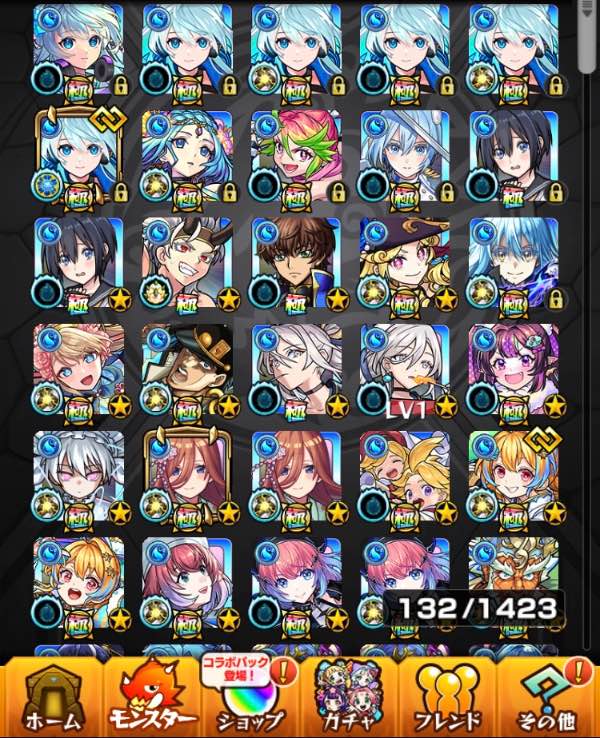
Task: Switch to the フレンド tab
Action: coord(448,698)
